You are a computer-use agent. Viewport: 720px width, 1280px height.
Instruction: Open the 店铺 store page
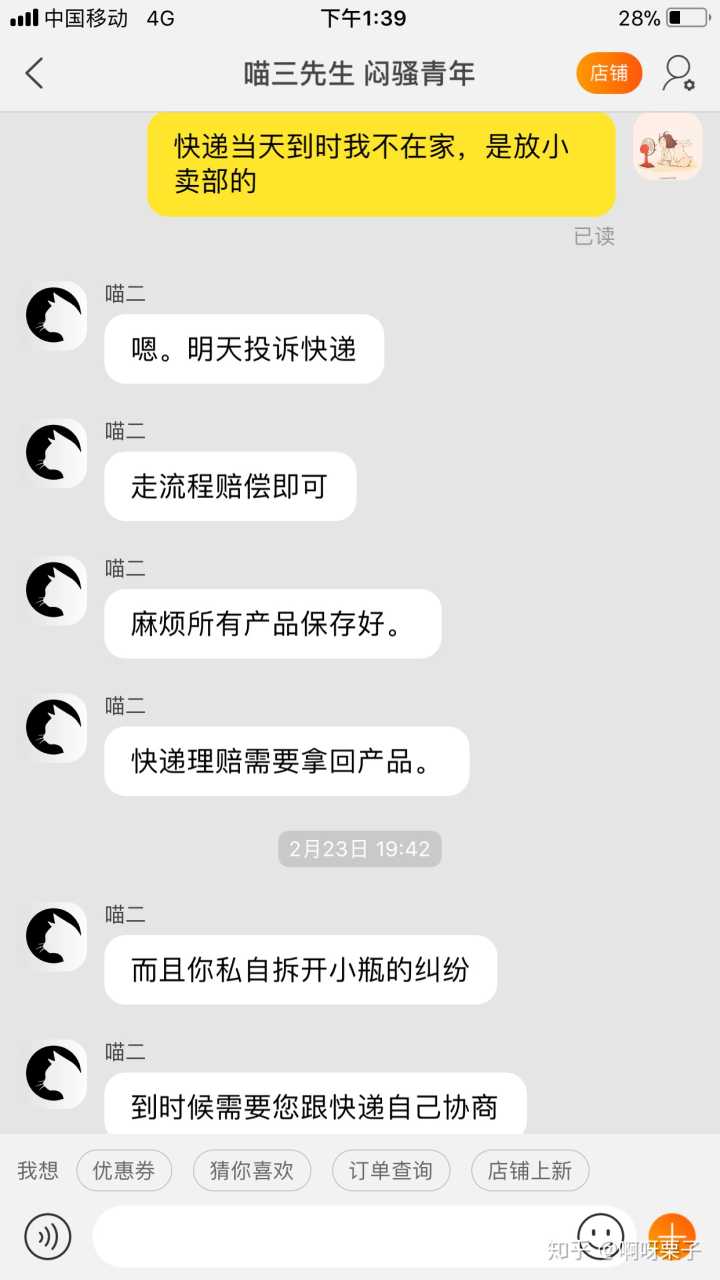608,73
